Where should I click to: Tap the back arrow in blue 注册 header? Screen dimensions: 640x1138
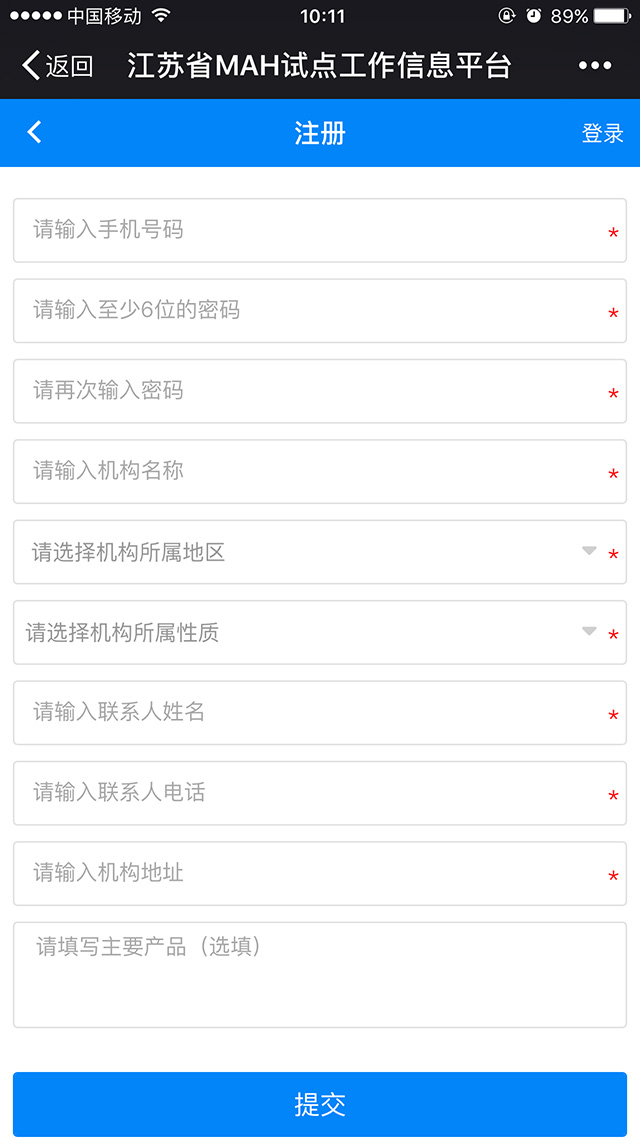click(x=34, y=133)
